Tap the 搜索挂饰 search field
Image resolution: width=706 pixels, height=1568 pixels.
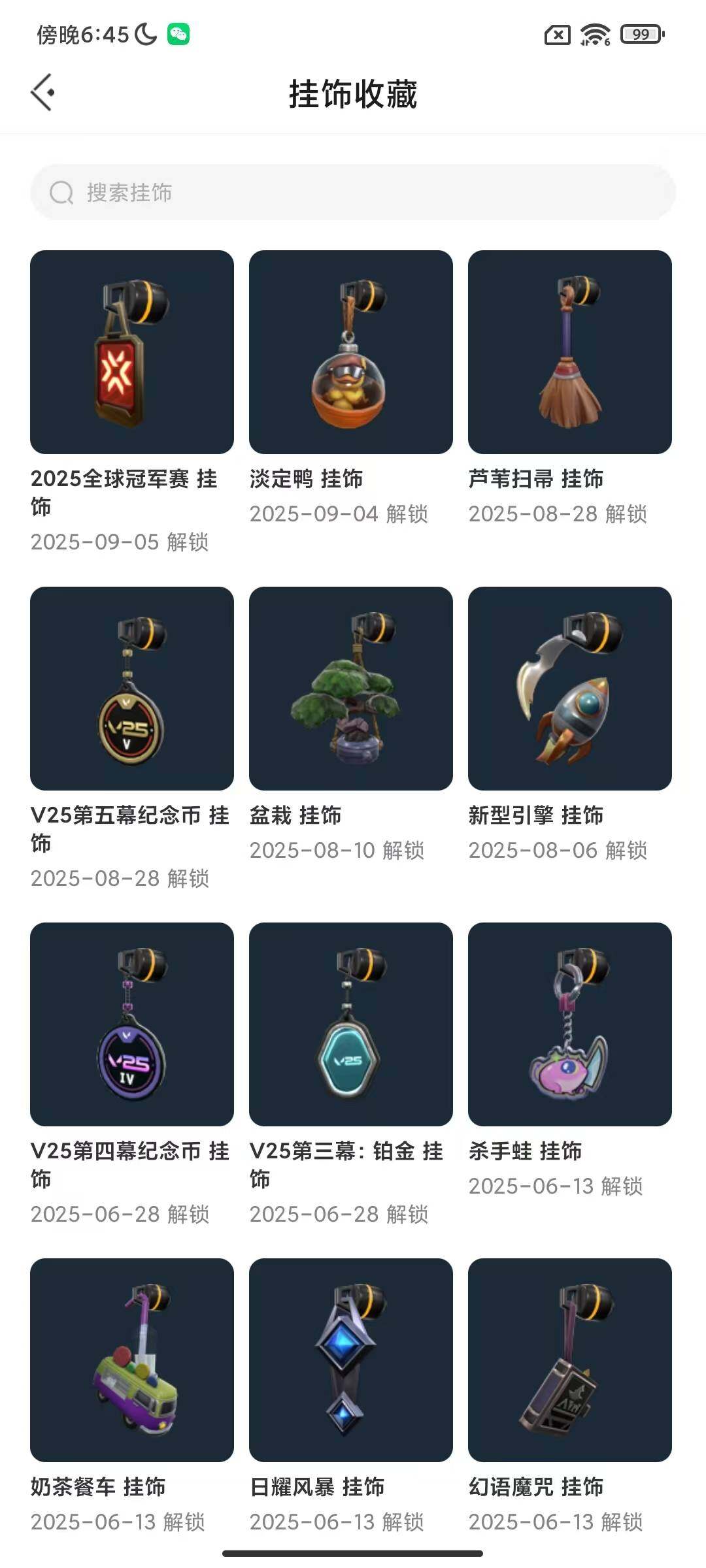click(x=353, y=192)
